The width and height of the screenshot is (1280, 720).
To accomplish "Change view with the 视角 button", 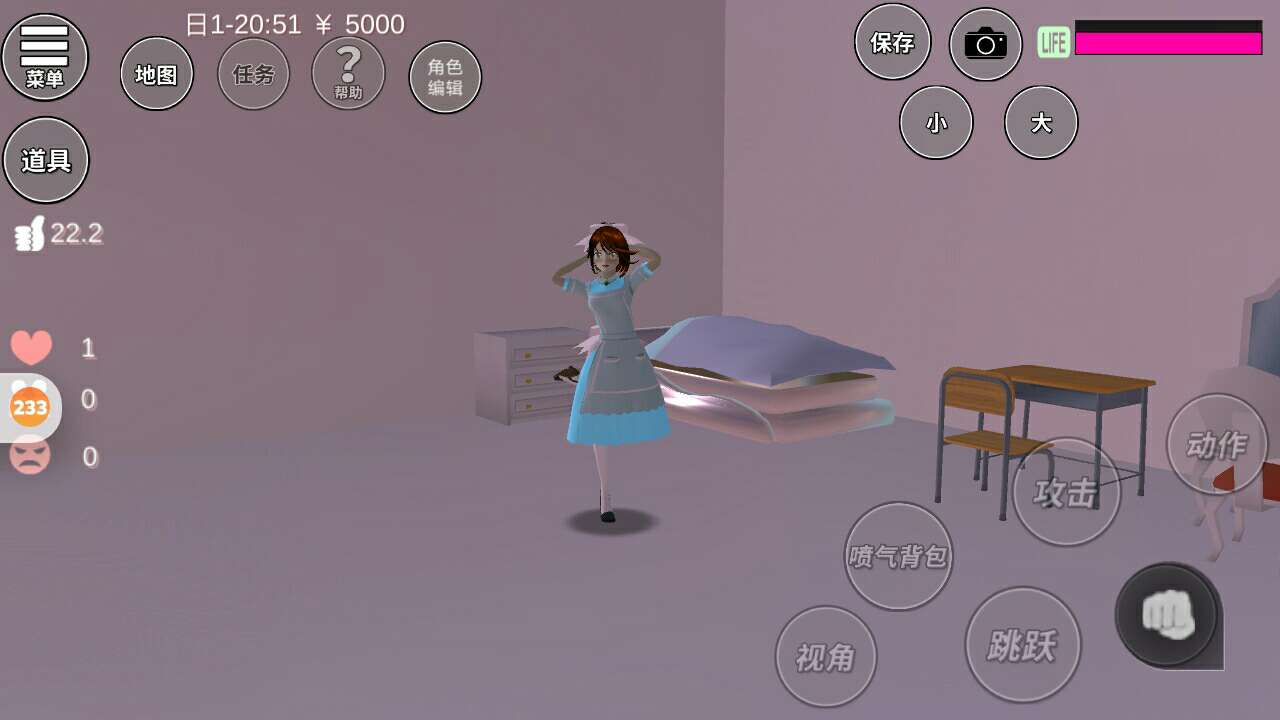I will click(x=826, y=657).
